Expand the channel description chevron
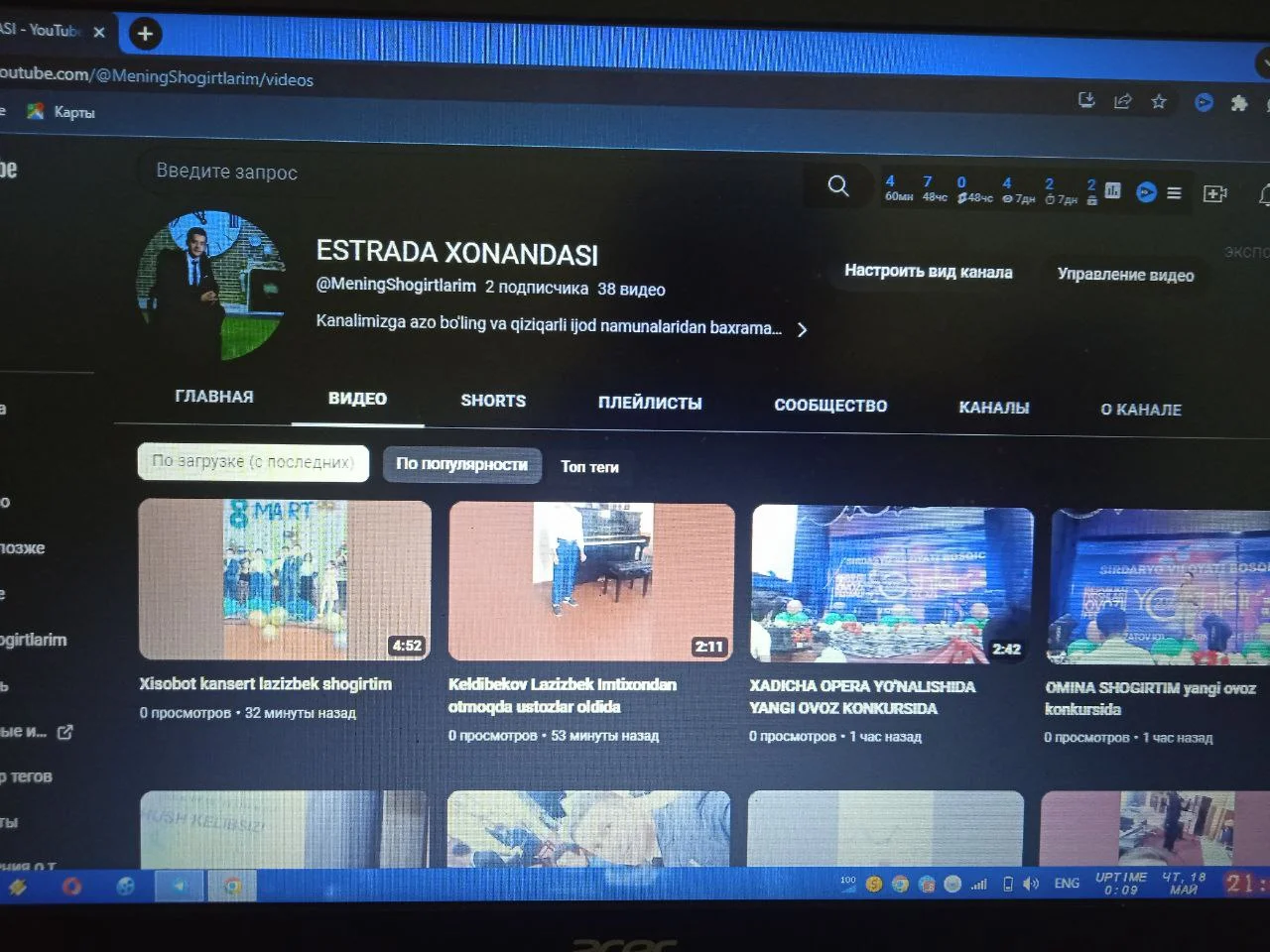Viewport: 1270px width, 952px height. (802, 329)
